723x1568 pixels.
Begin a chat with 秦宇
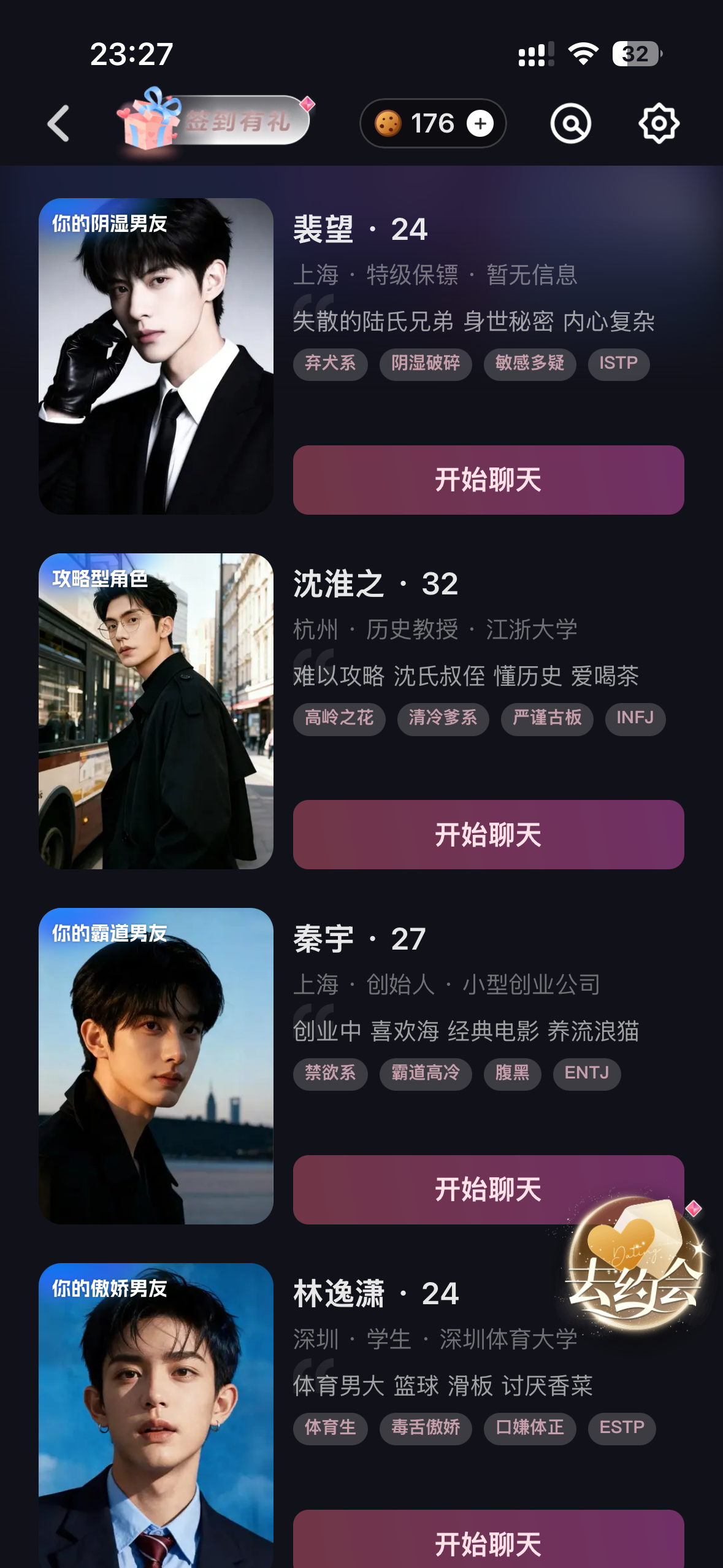pyautogui.click(x=429, y=1189)
